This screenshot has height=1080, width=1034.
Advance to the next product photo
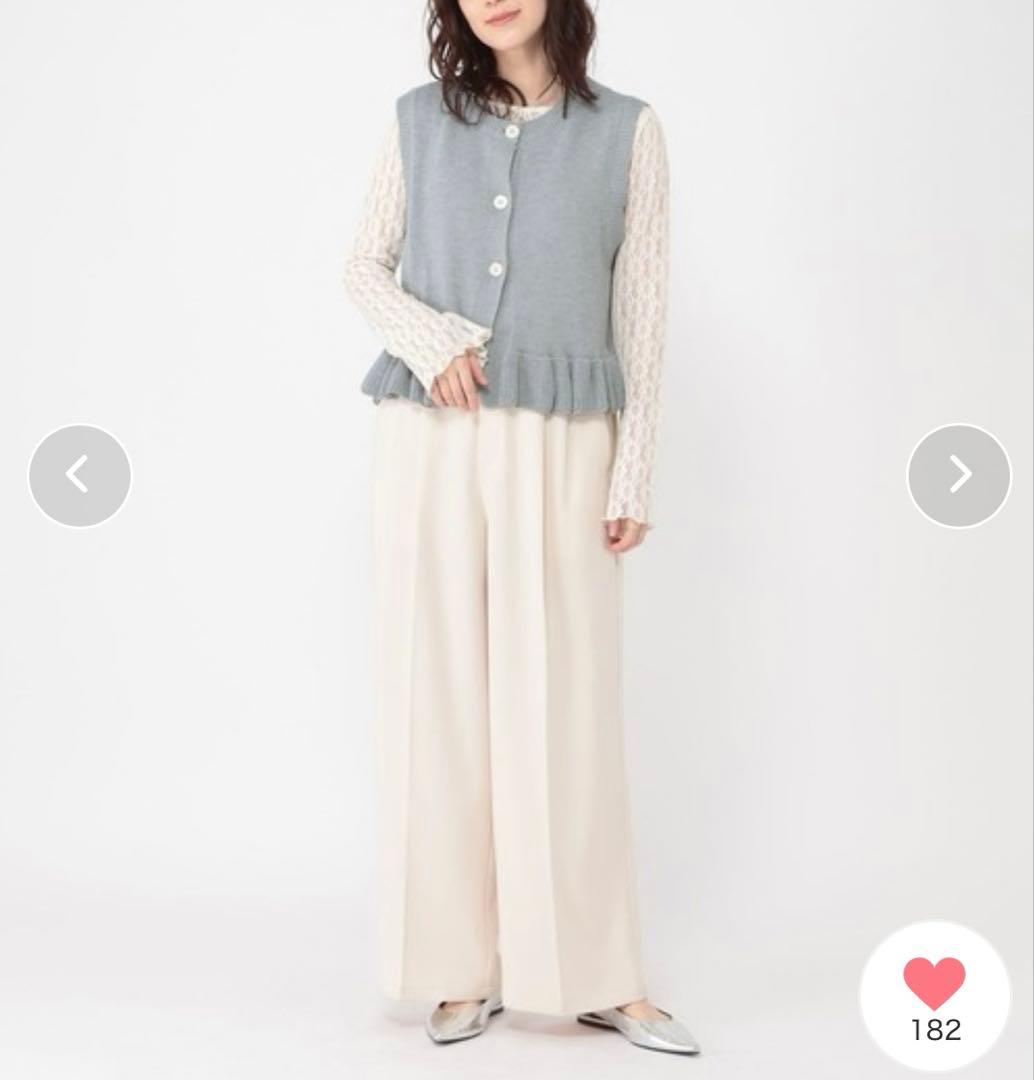coord(960,476)
